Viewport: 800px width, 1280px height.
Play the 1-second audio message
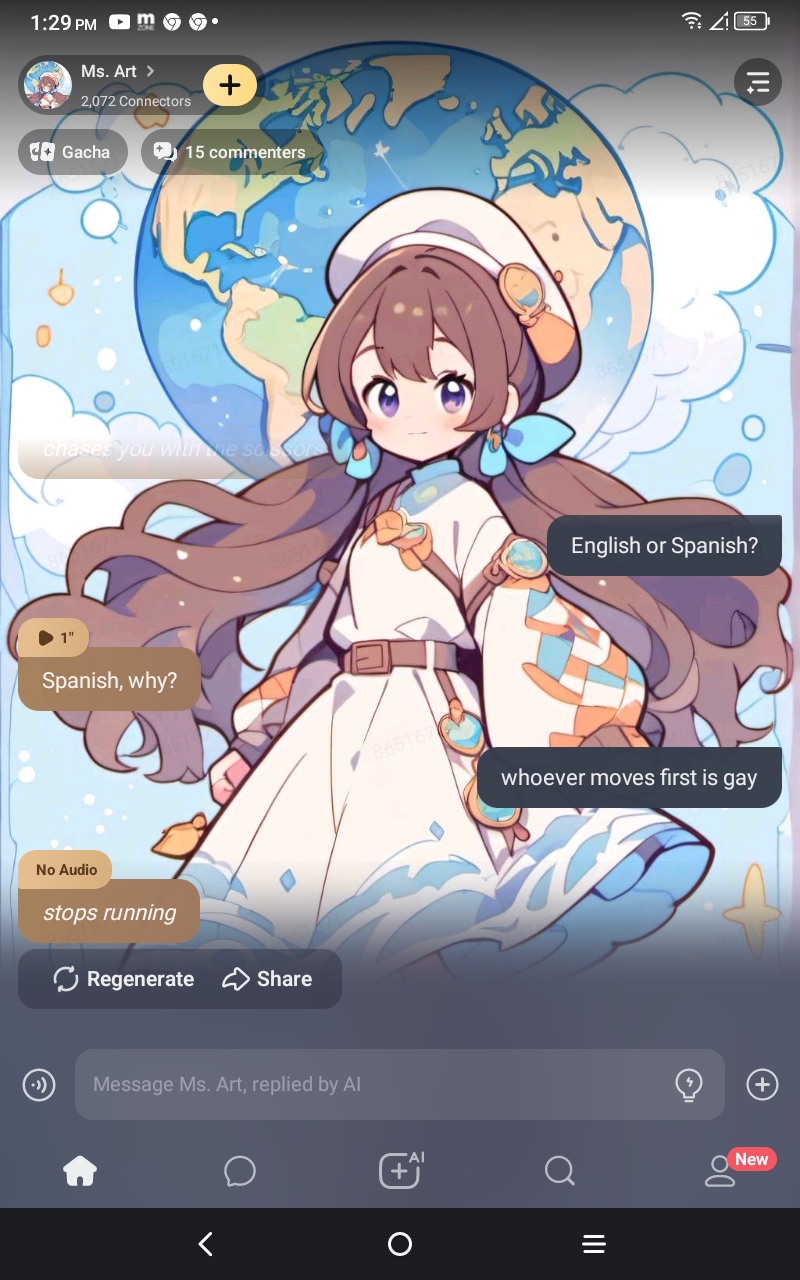(54, 637)
